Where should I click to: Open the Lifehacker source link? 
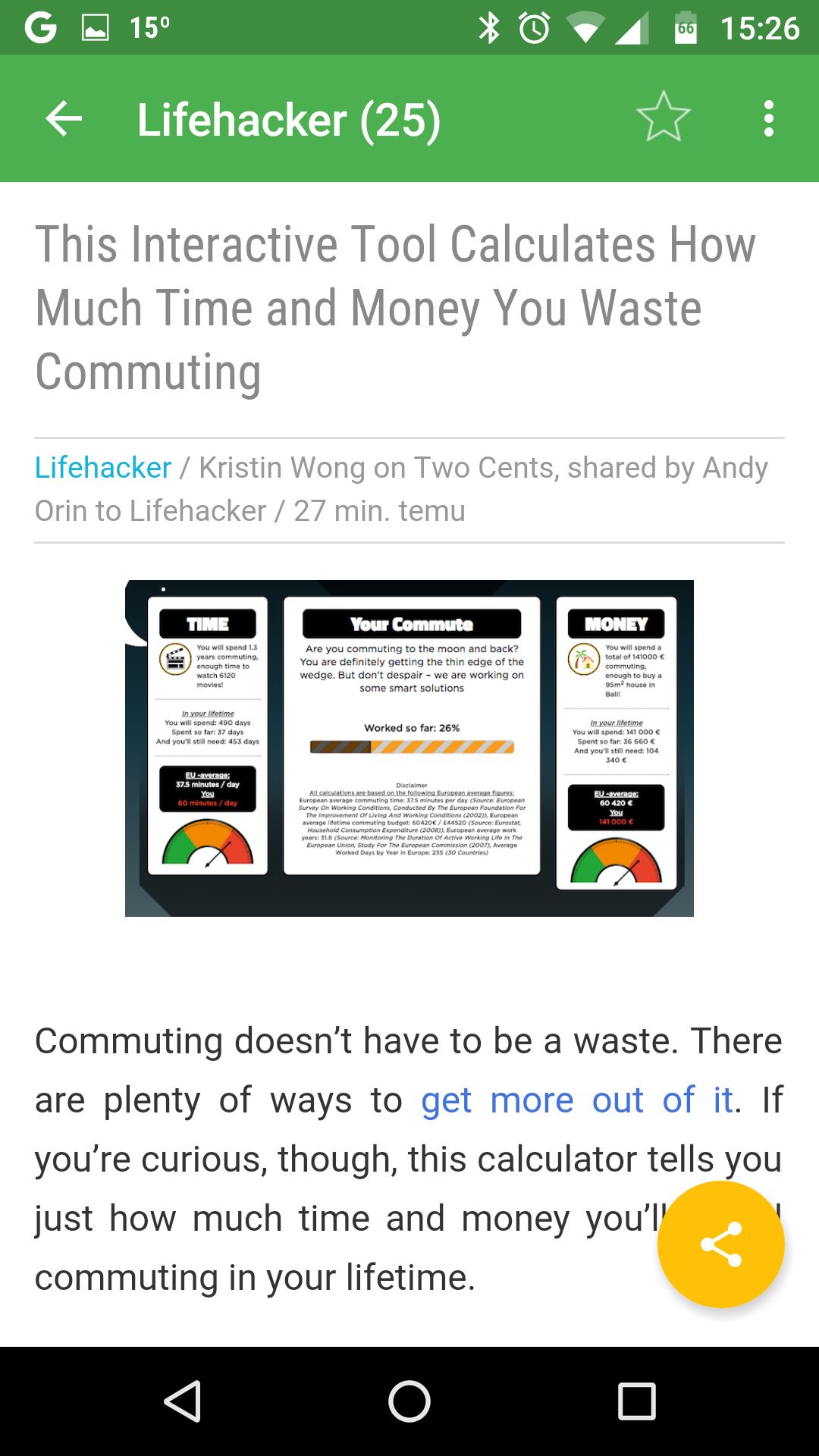[103, 468]
